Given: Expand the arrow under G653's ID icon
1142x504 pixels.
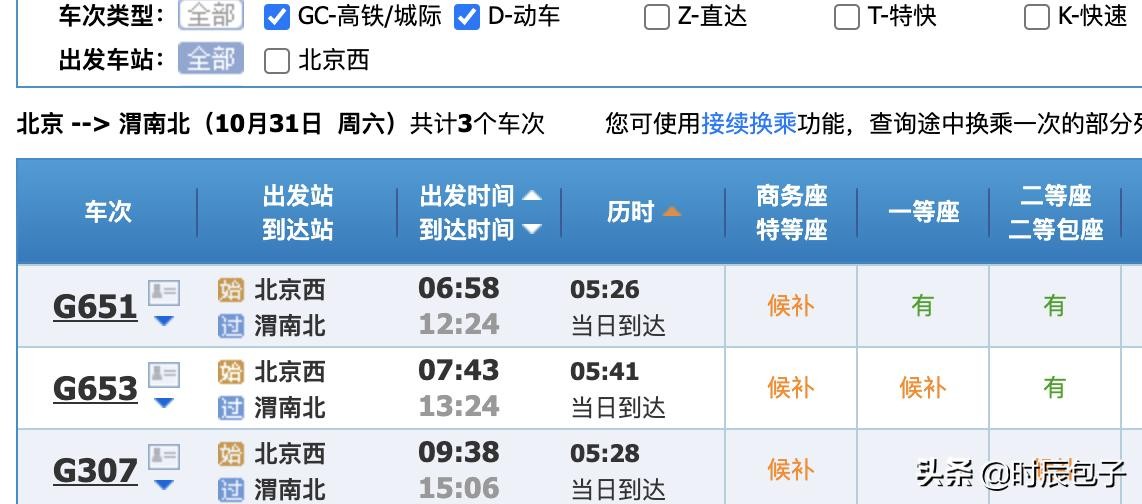Looking at the screenshot, I should pyautogui.click(x=164, y=403).
